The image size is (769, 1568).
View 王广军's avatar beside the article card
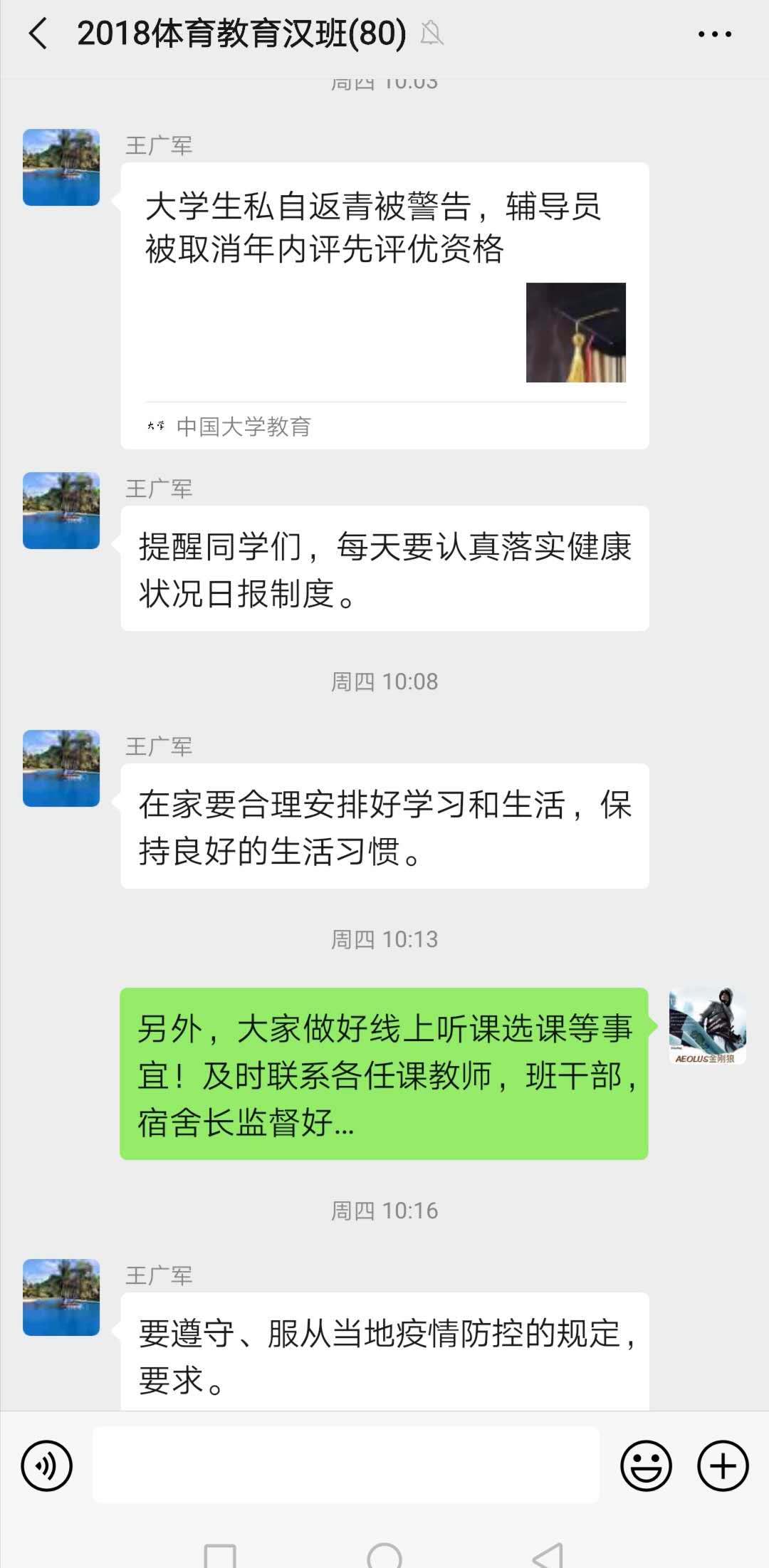click(61, 167)
